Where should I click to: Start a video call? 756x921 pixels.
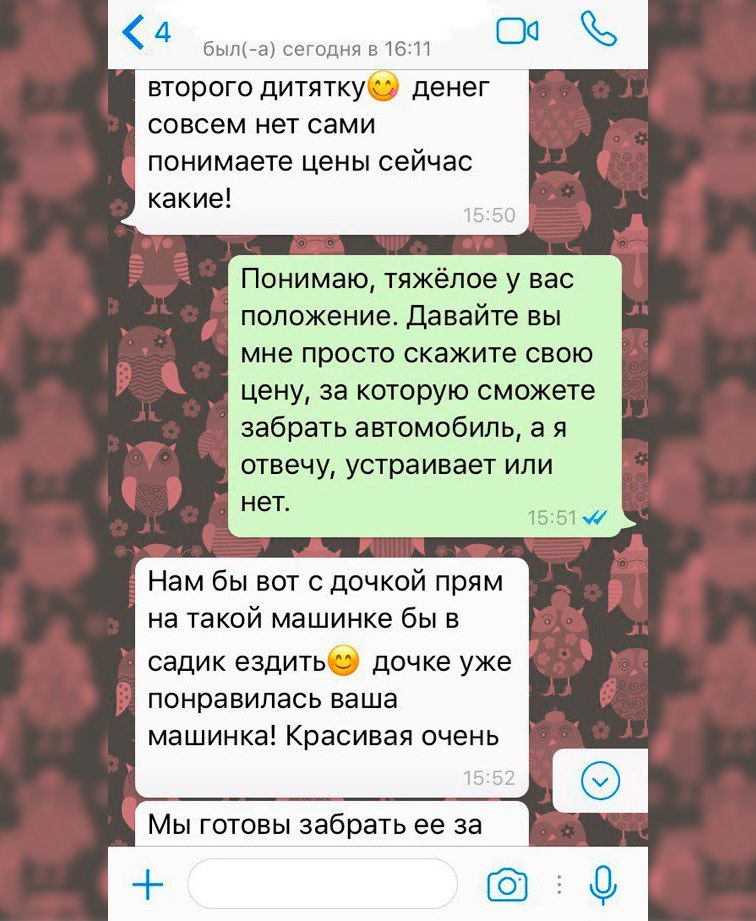pos(518,32)
